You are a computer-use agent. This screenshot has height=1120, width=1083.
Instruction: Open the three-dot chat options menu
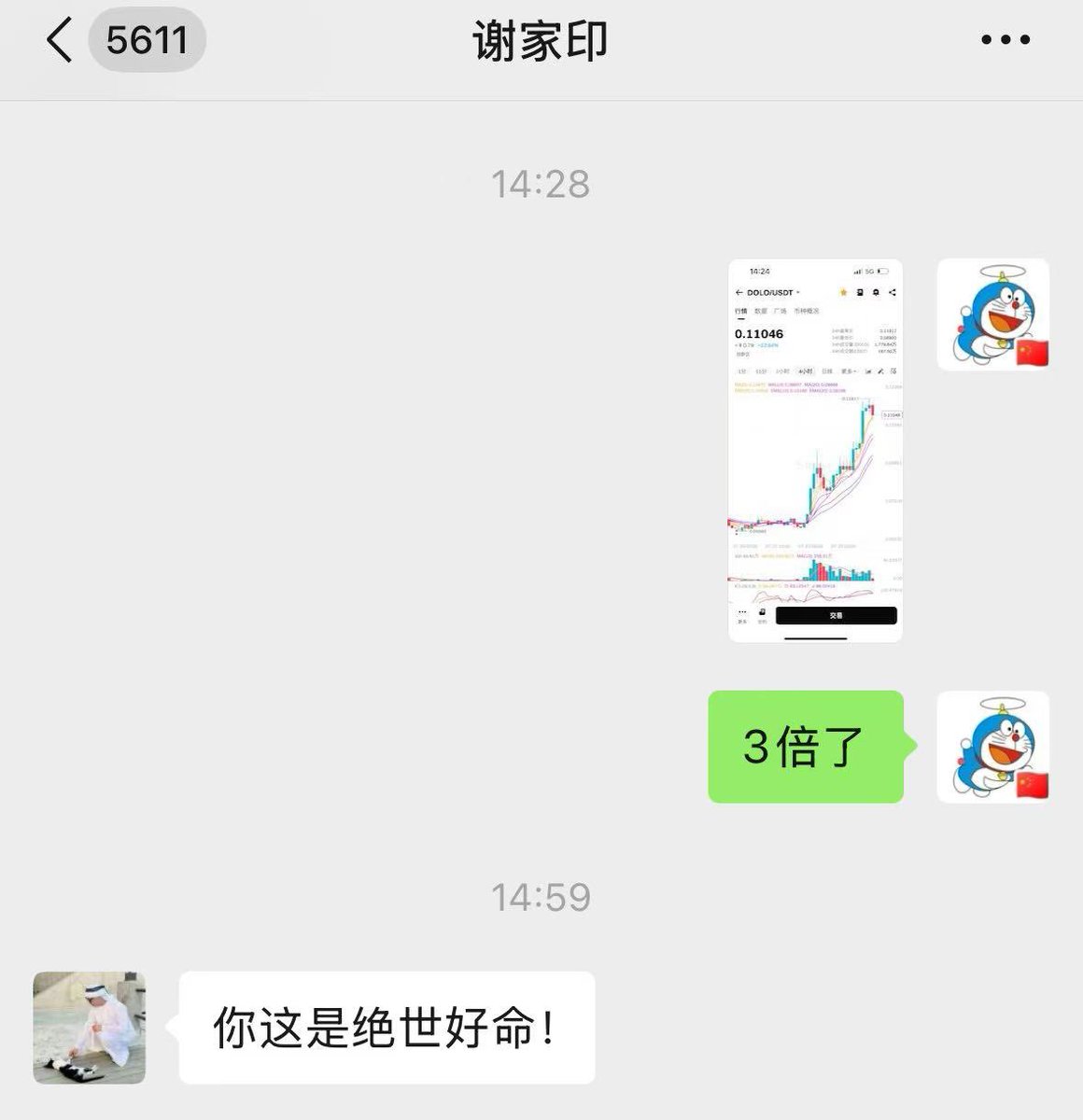pos(1006,40)
